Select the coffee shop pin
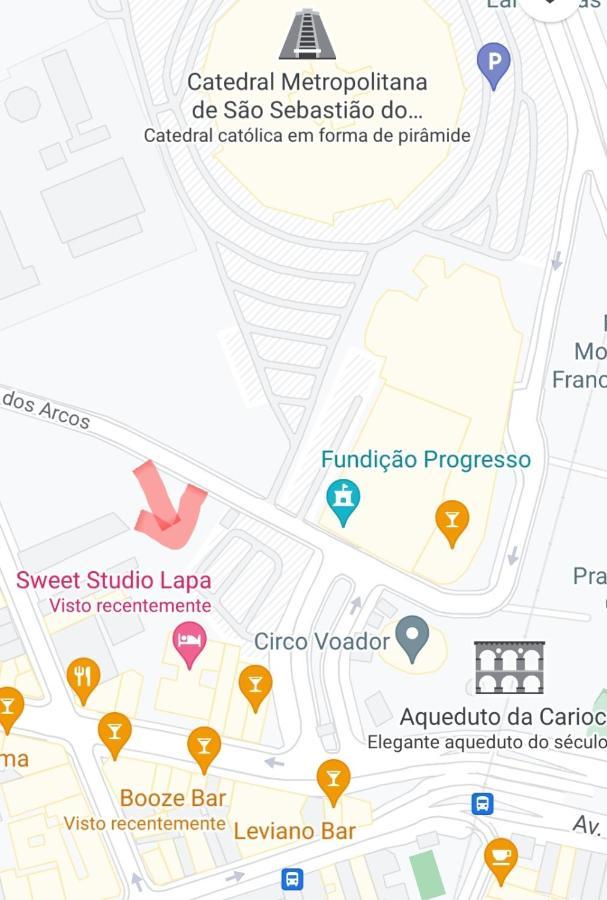This screenshot has height=900, width=607. (500, 858)
